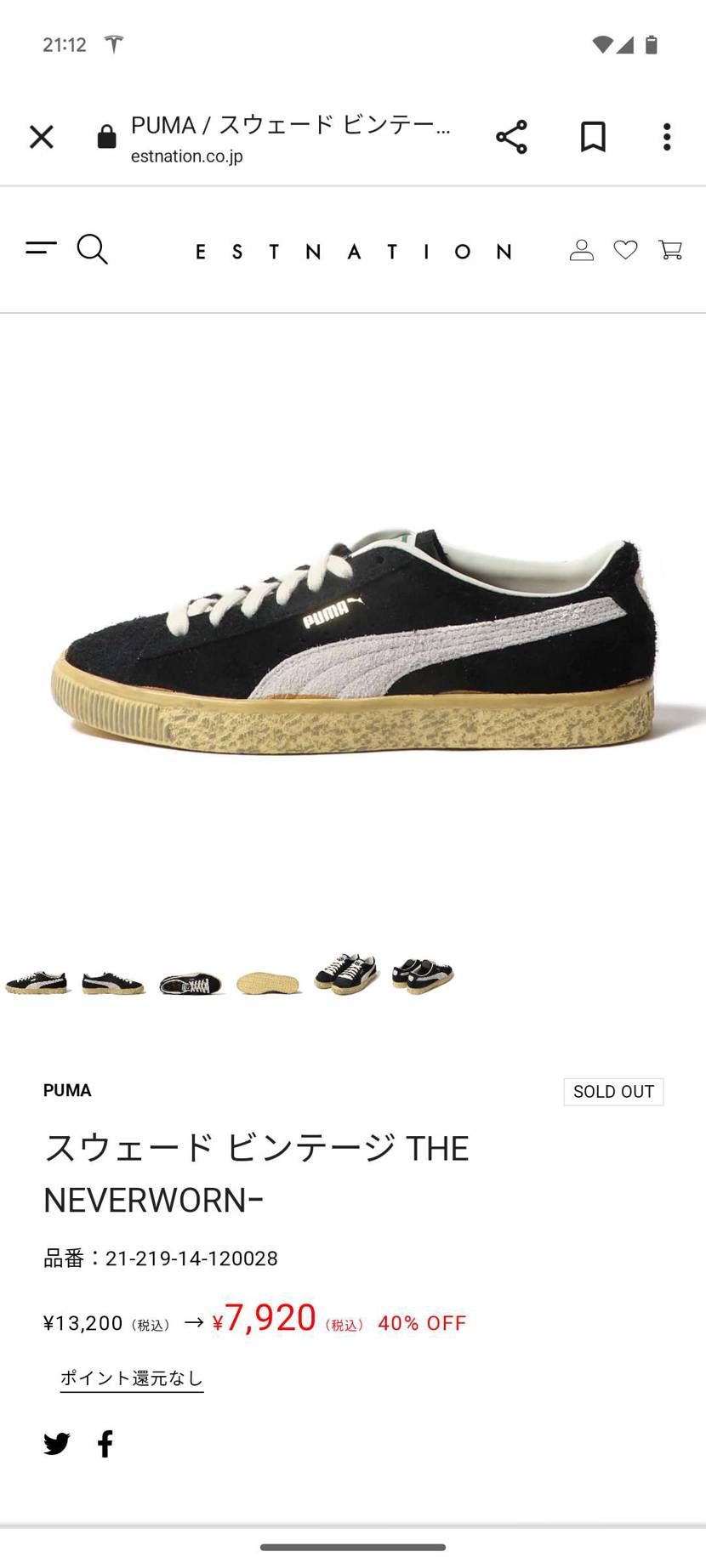The width and height of the screenshot is (706, 1568).
Task: Share this page
Action: 511,137
